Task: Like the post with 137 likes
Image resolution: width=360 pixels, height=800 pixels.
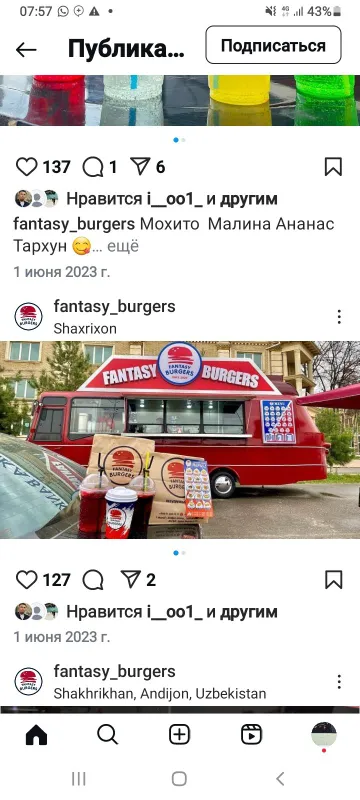Action: [27, 167]
